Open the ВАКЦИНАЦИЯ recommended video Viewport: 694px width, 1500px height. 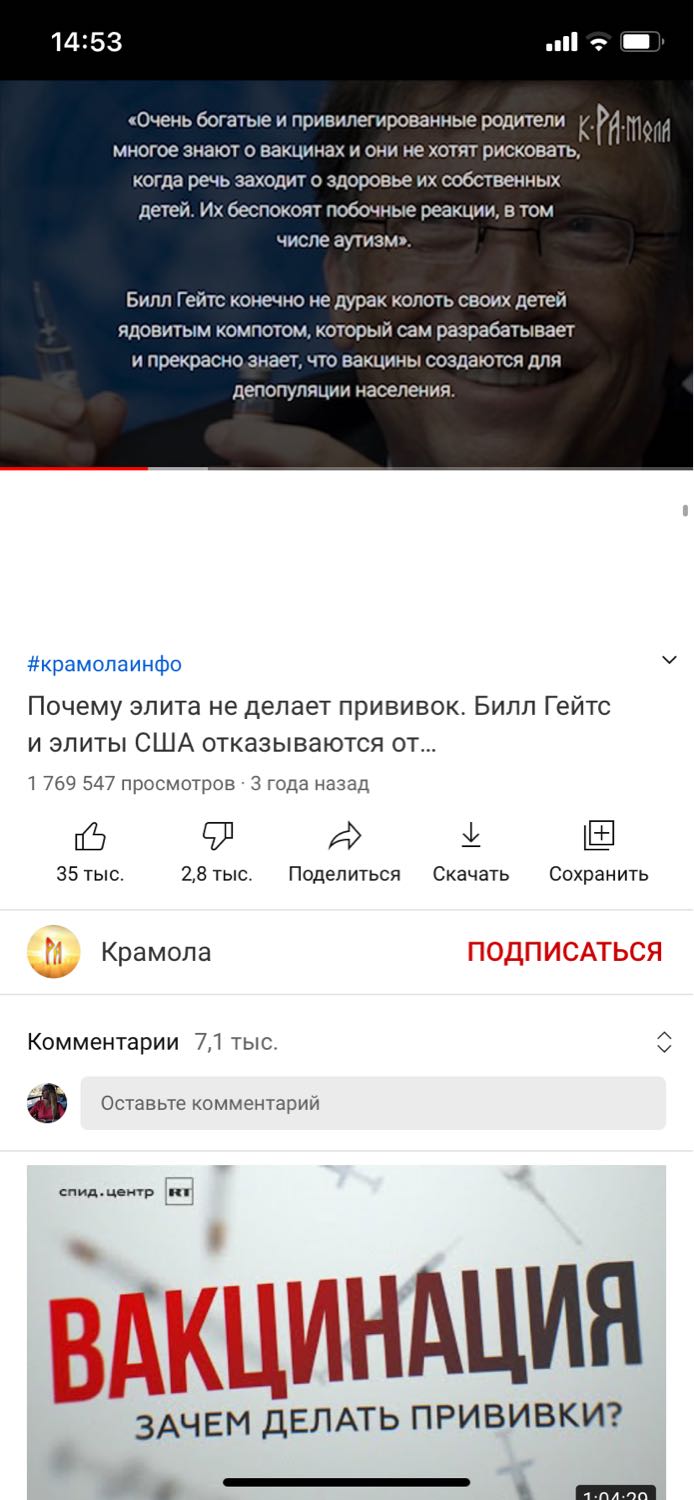(346, 1330)
